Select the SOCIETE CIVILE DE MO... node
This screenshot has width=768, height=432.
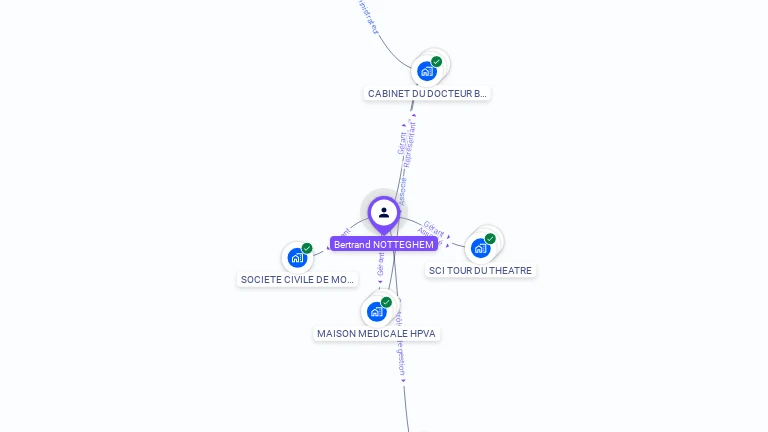click(297, 258)
